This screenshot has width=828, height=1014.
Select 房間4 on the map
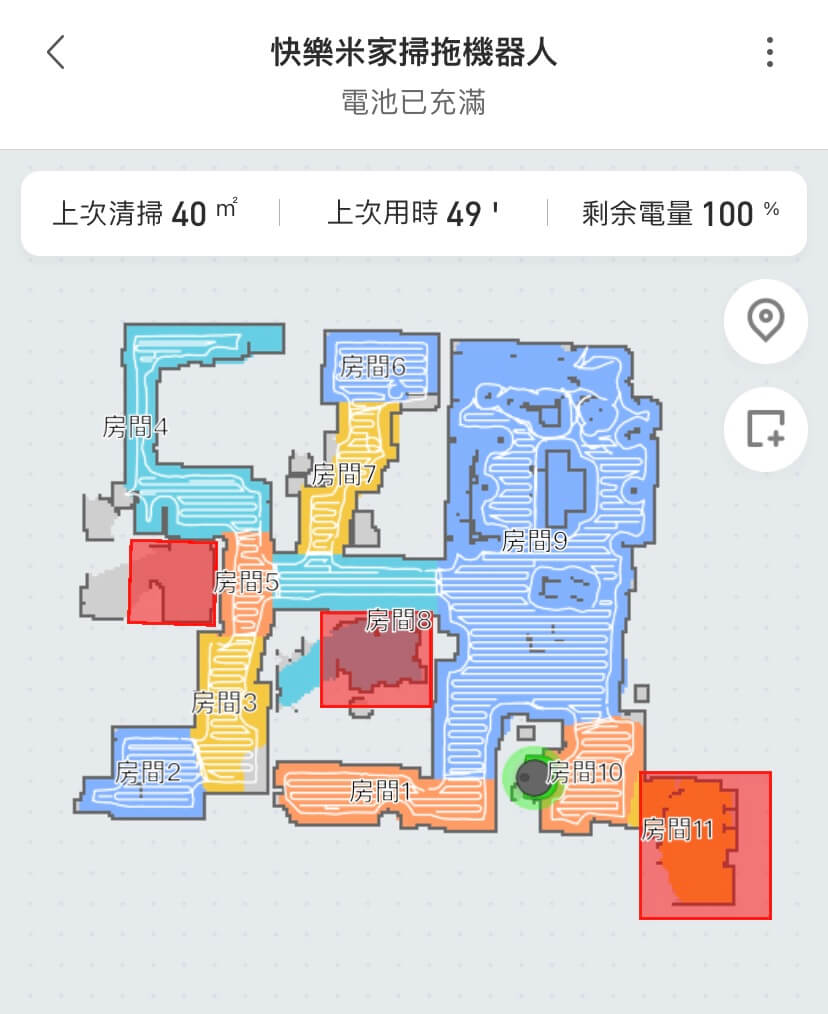135,427
